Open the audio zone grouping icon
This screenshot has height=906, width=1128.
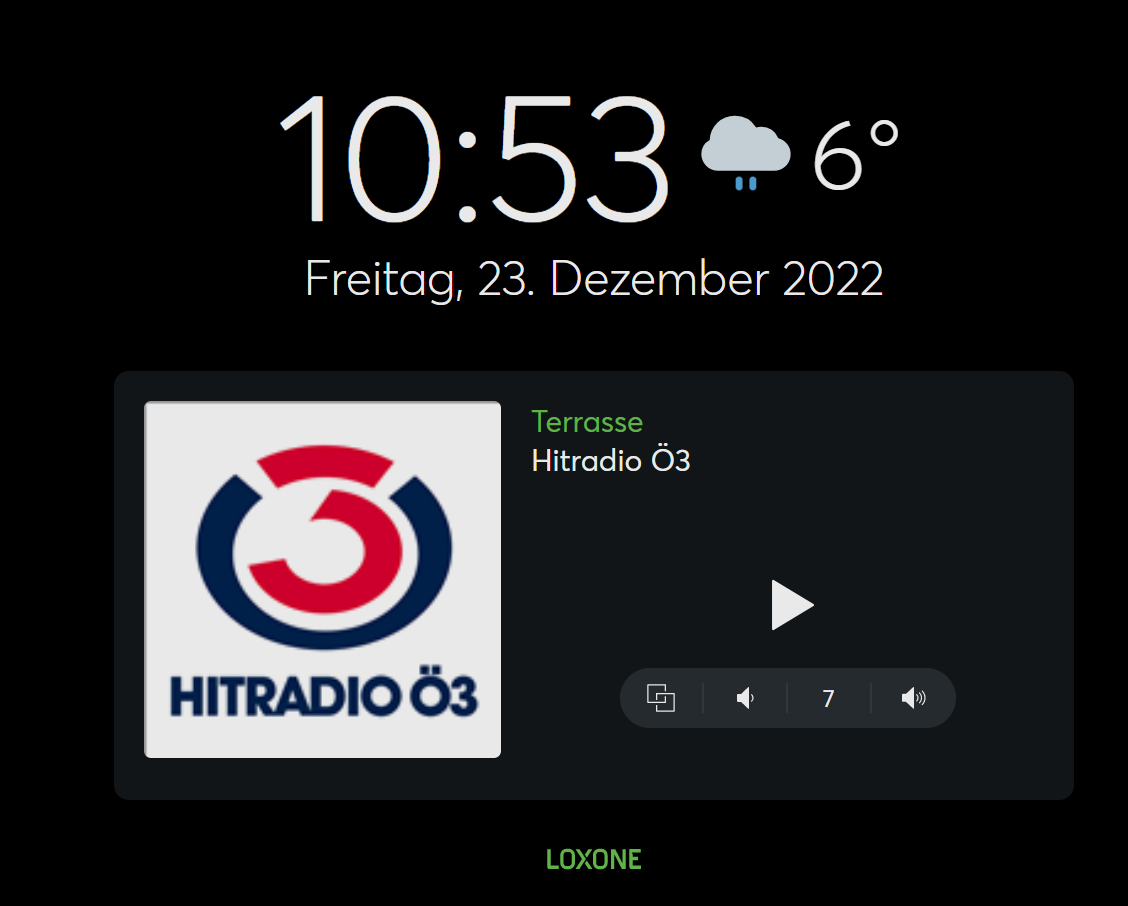661,698
